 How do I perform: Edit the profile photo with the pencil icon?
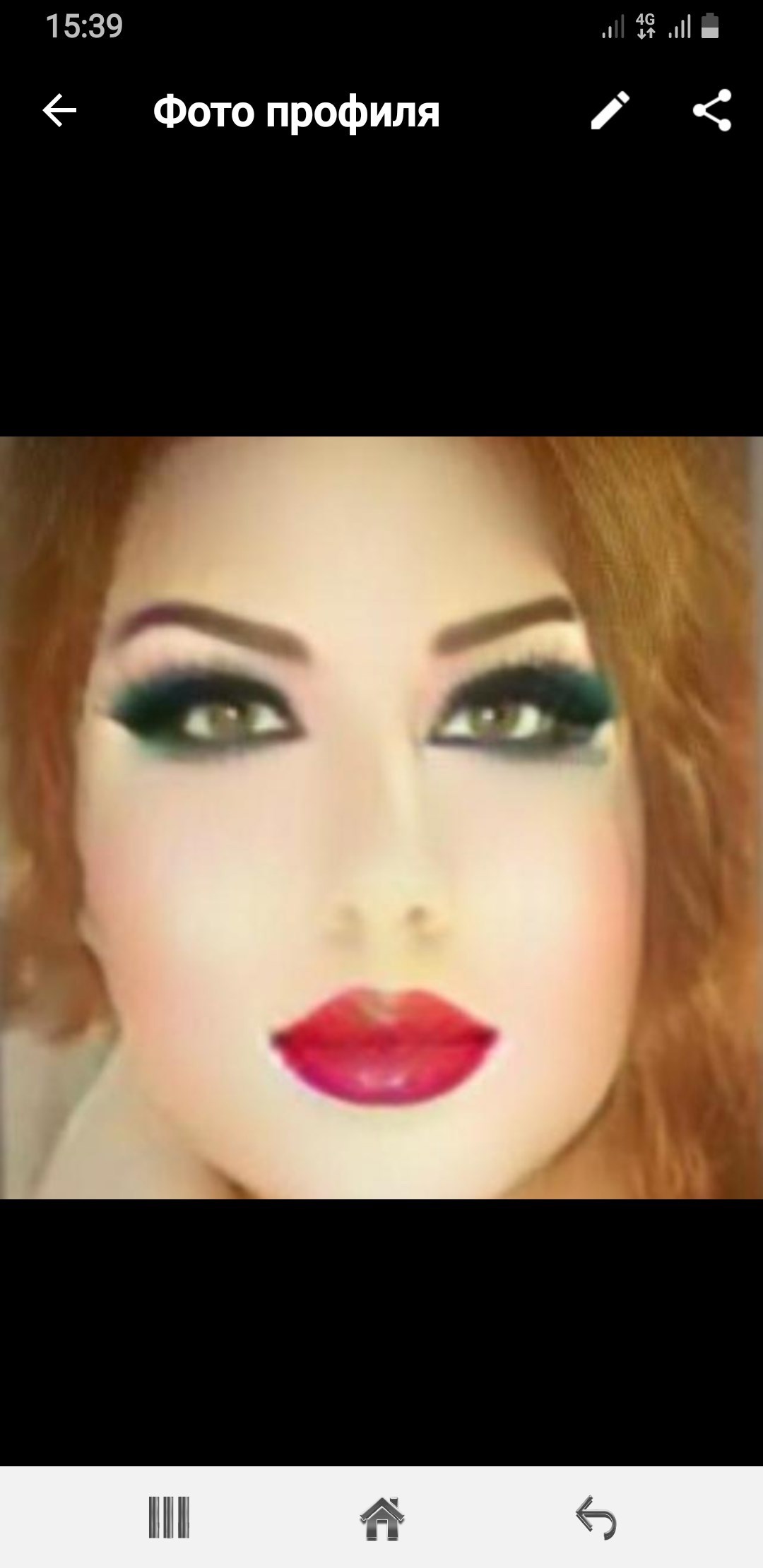[610, 111]
